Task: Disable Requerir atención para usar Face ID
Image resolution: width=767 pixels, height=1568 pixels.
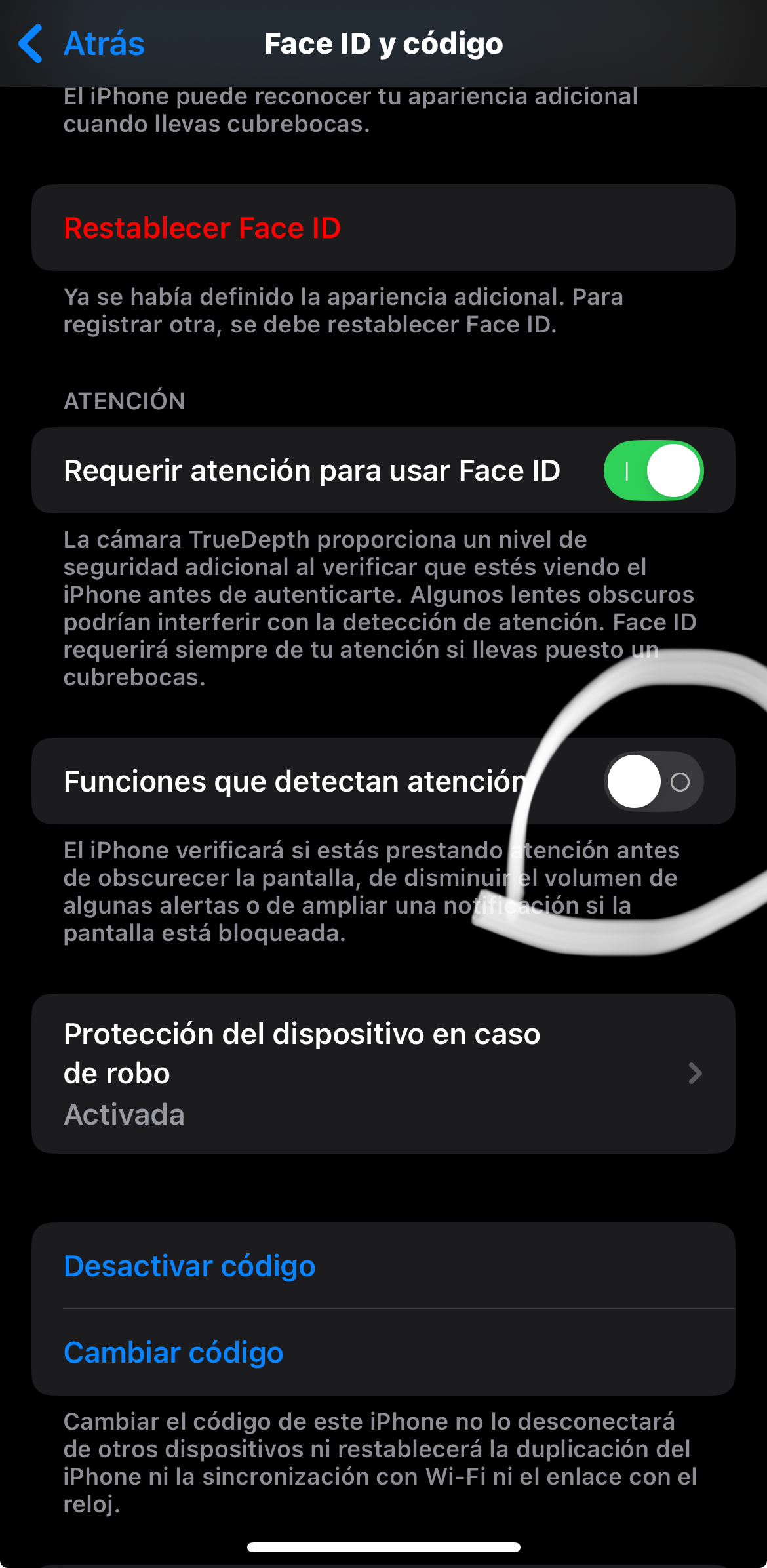Action: [x=653, y=471]
